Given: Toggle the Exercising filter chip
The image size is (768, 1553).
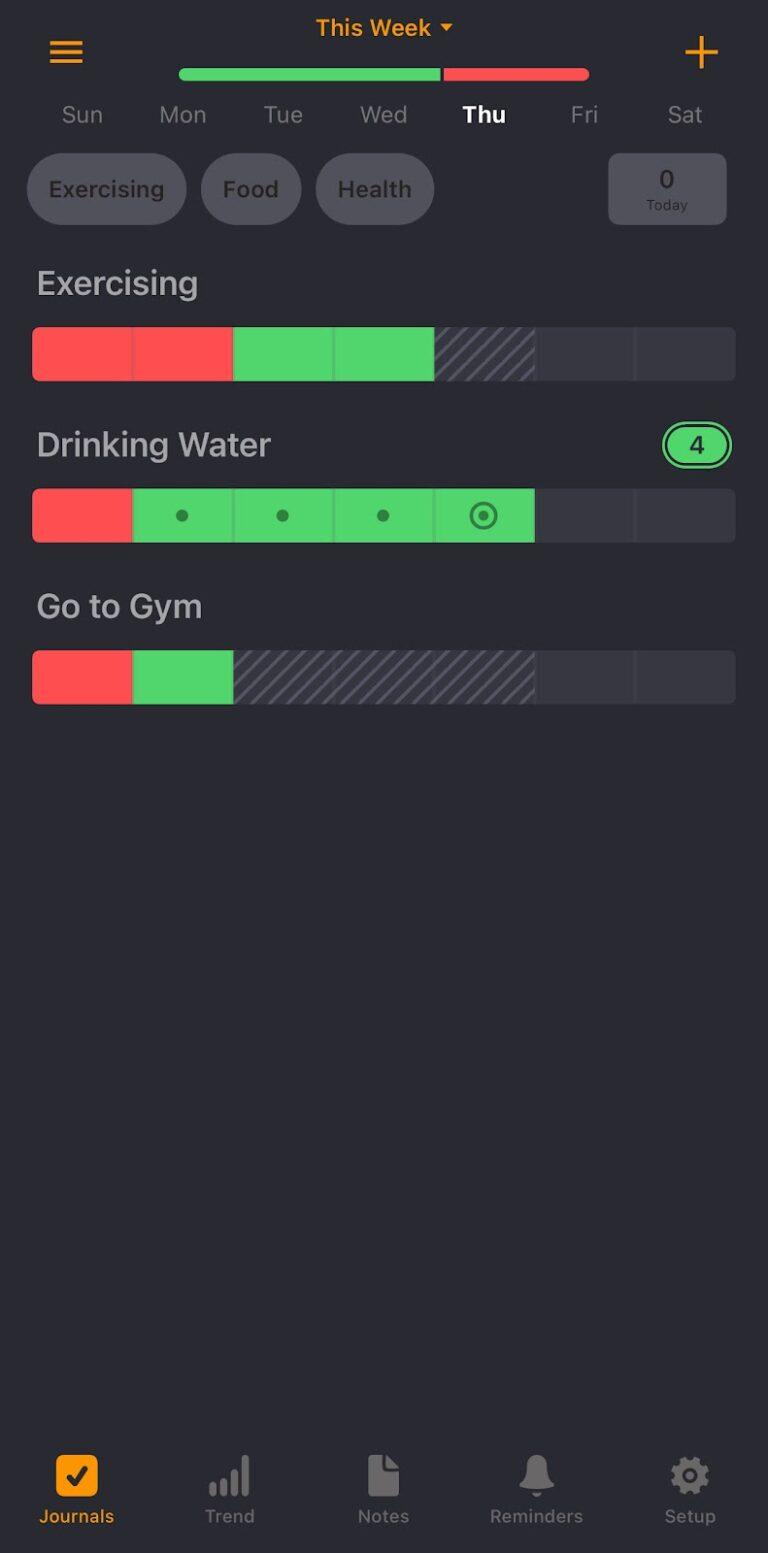Looking at the screenshot, I should click(106, 189).
